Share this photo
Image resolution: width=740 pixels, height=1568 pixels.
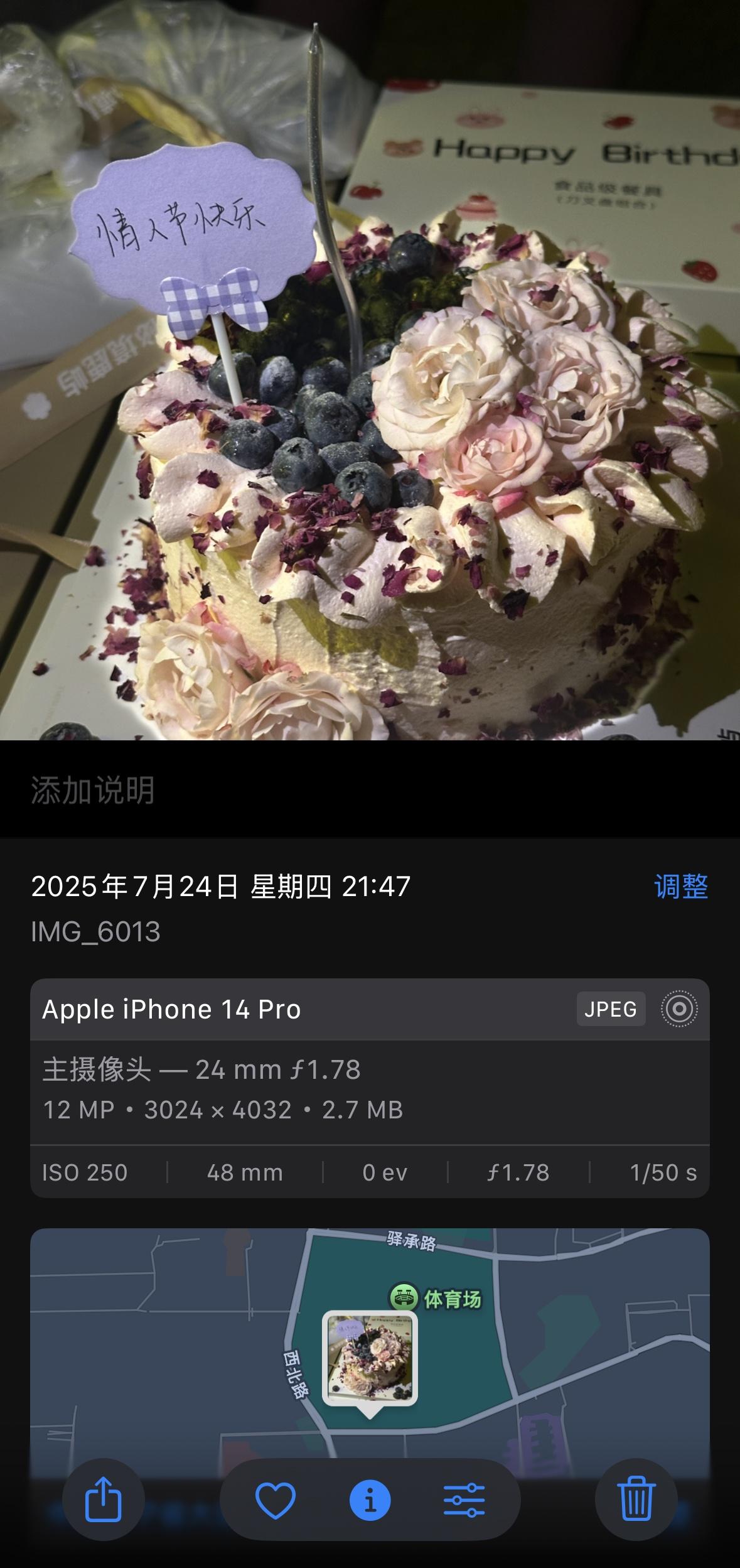104,1500
